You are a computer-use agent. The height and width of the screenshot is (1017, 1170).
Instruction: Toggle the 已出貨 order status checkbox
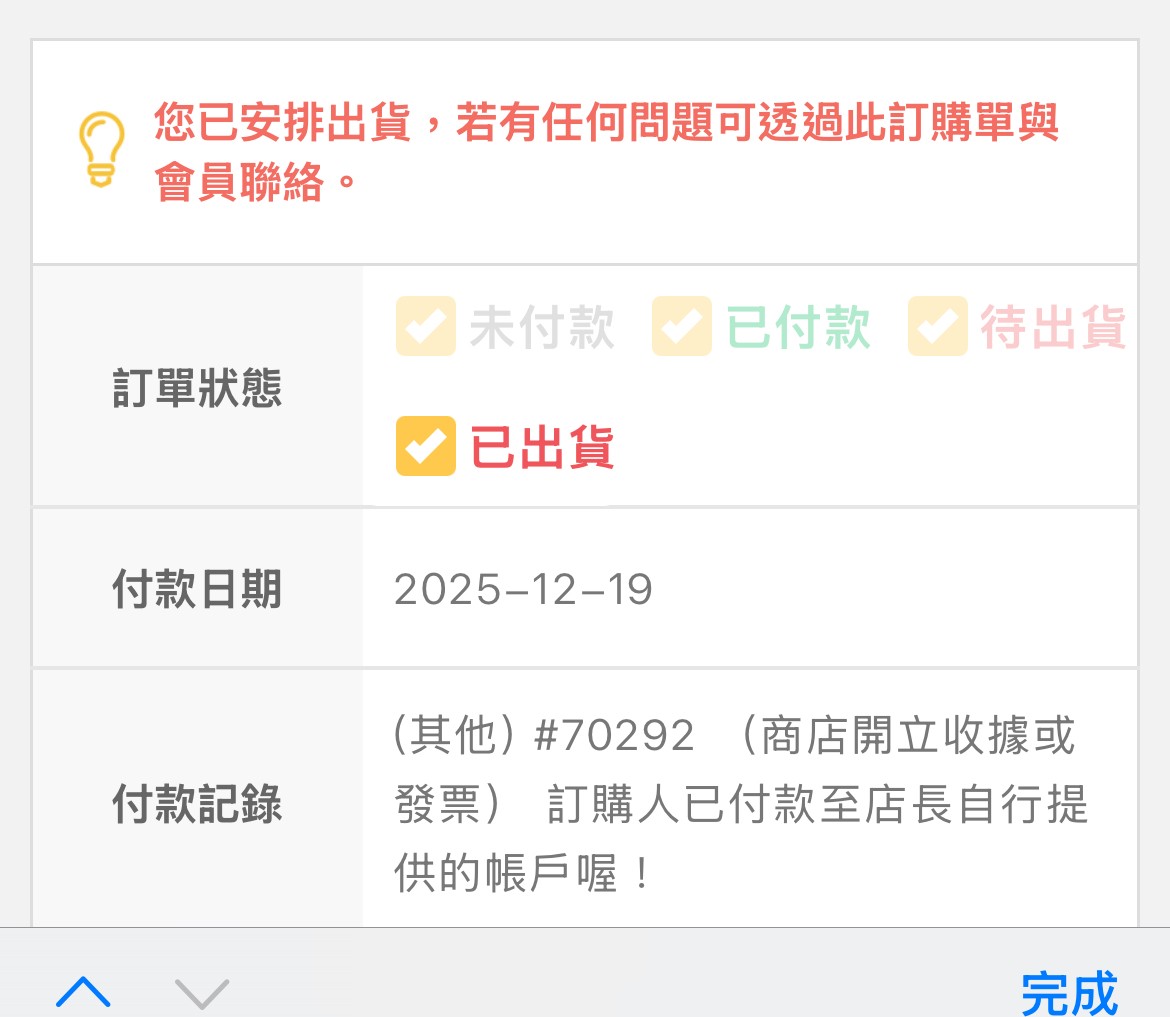pos(426,446)
